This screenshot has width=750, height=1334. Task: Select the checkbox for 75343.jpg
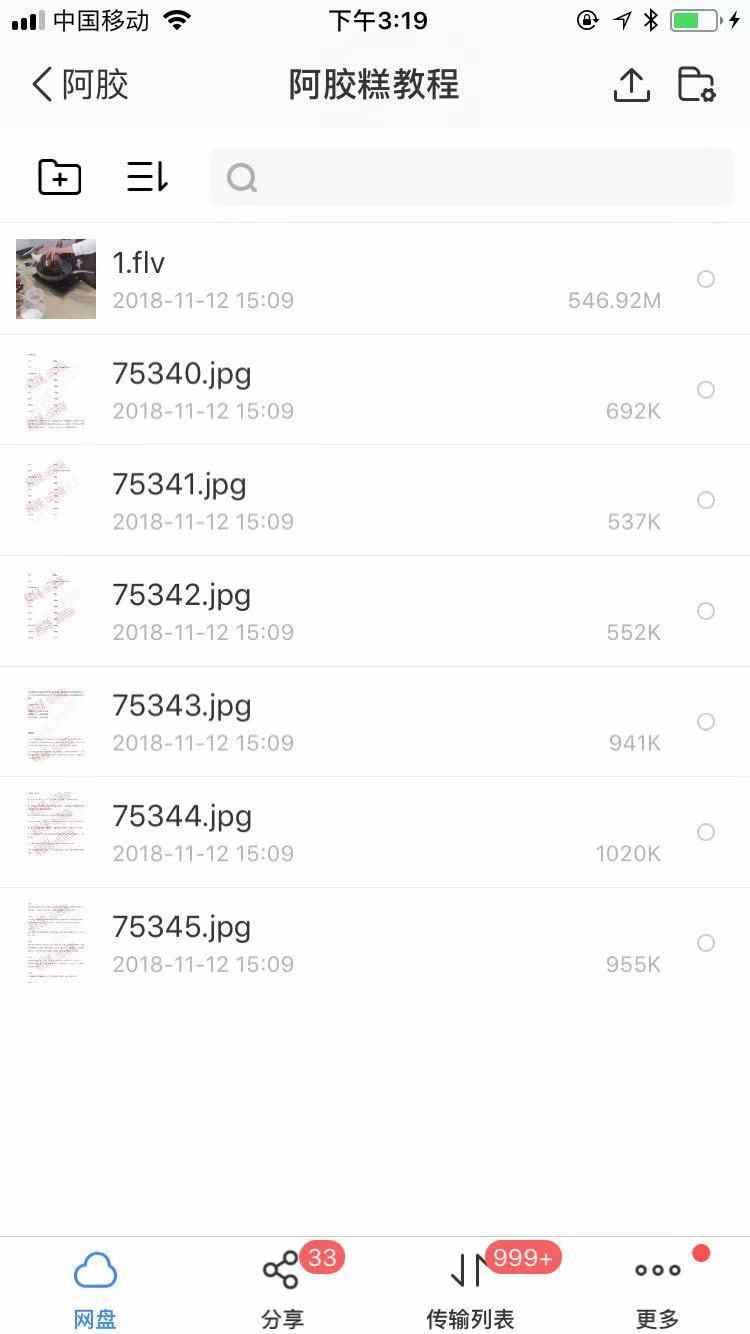tap(706, 722)
